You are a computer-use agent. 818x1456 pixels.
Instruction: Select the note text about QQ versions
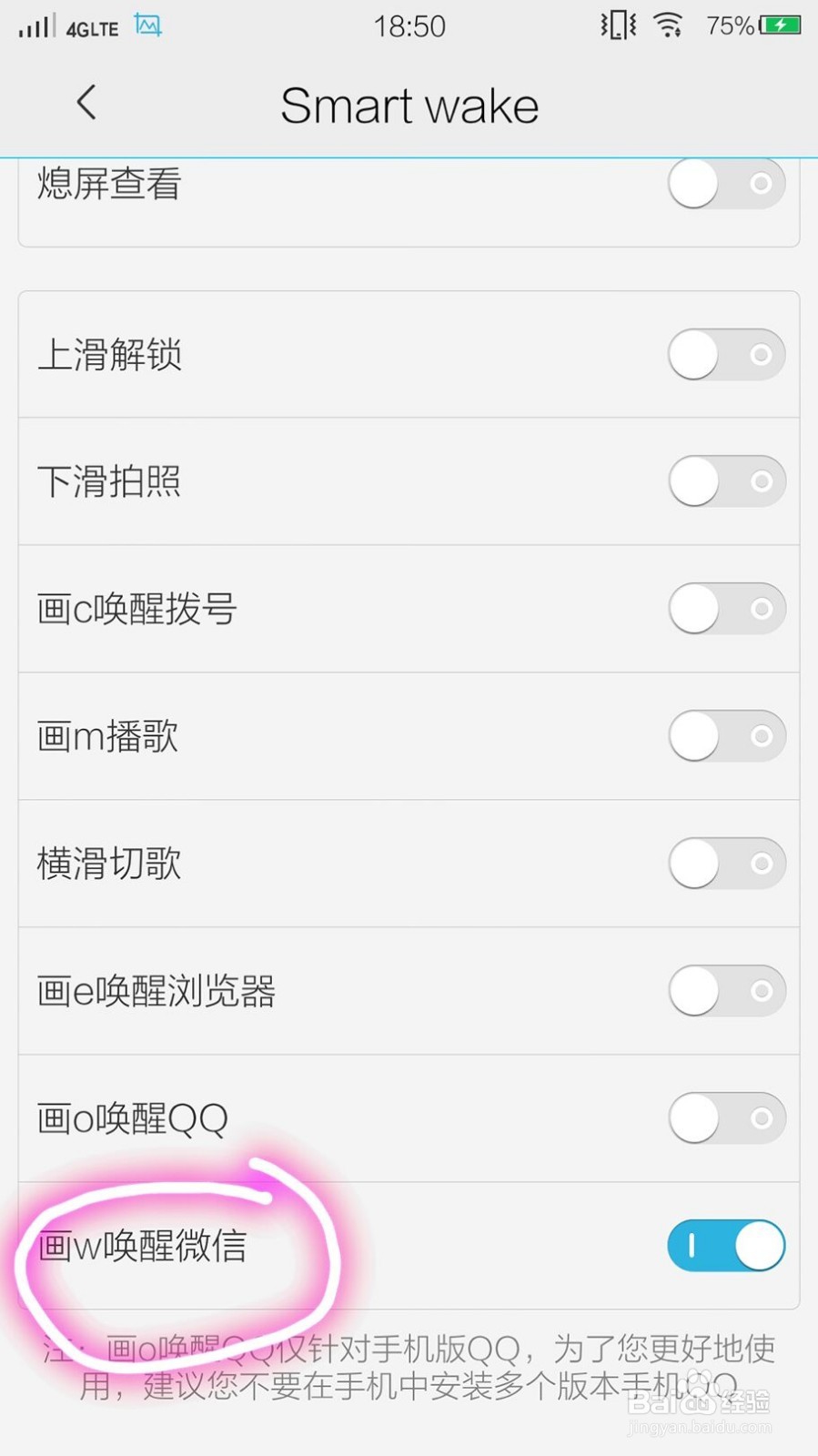tap(409, 1367)
